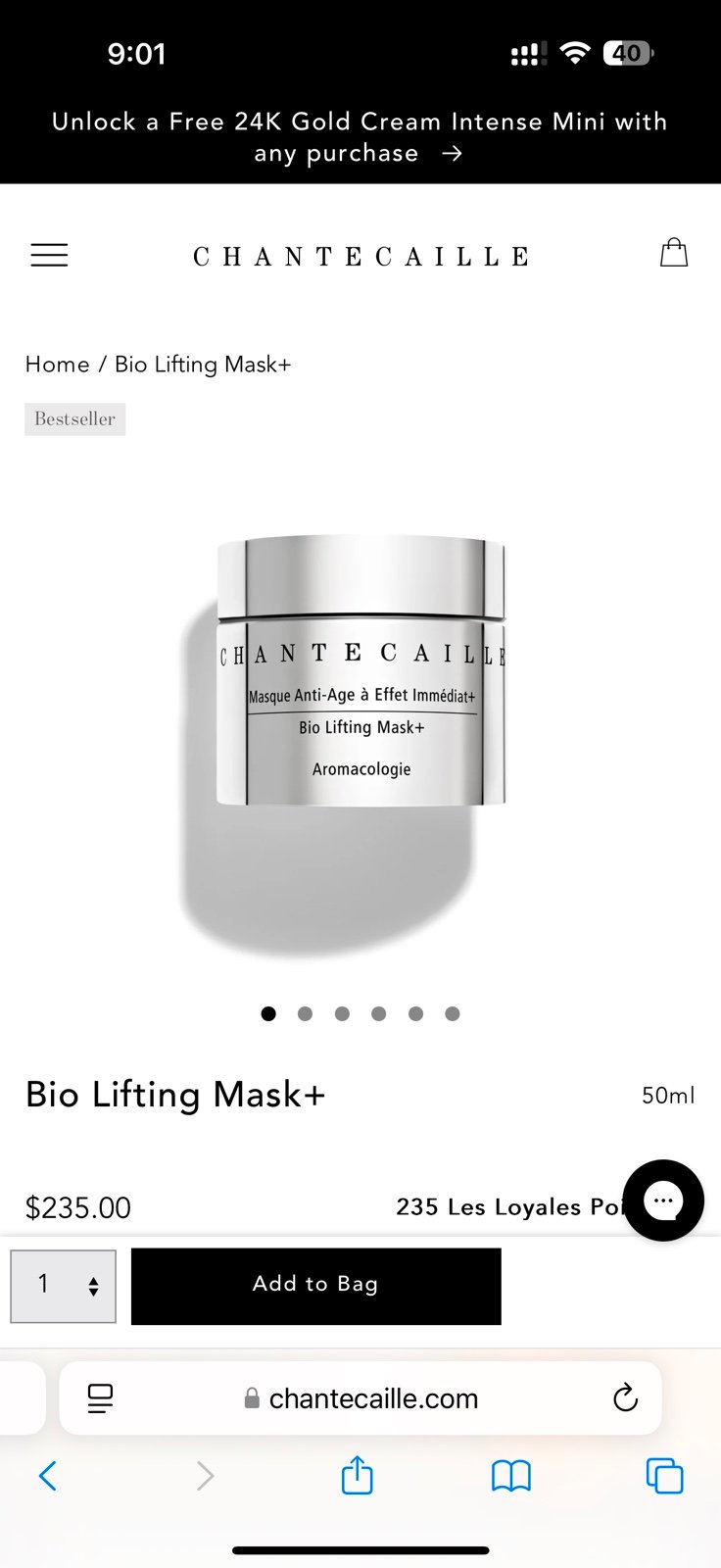
Task: Jump to the last product image dot
Action: (453, 1014)
